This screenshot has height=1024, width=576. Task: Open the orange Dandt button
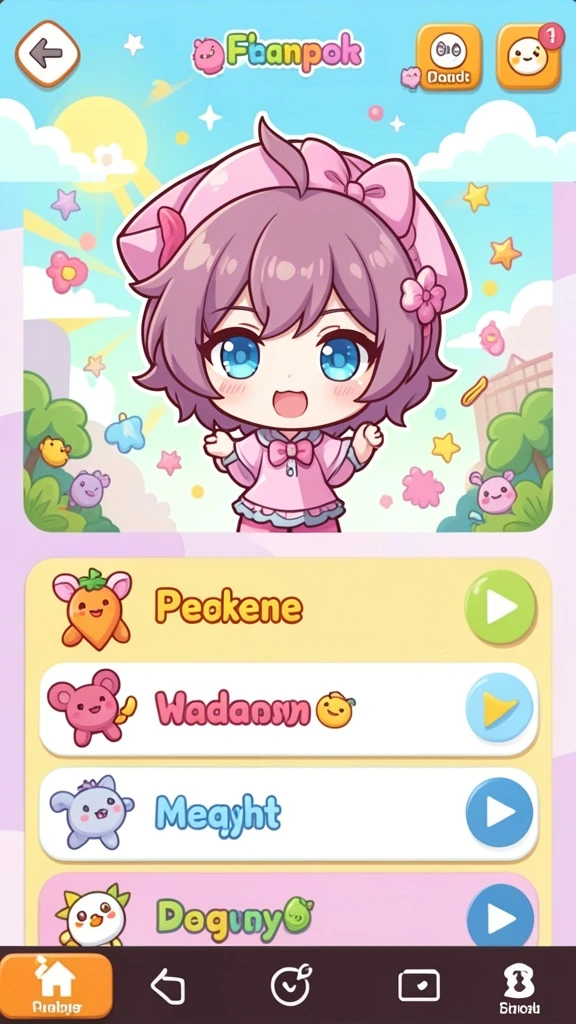point(449,57)
